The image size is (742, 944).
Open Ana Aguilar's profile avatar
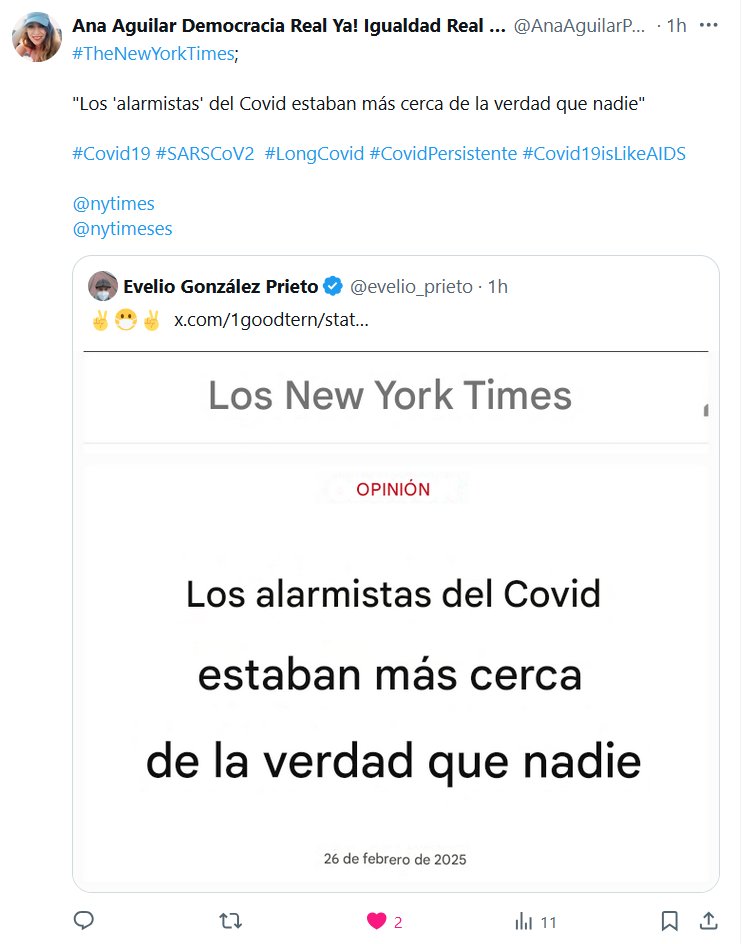click(x=37, y=37)
